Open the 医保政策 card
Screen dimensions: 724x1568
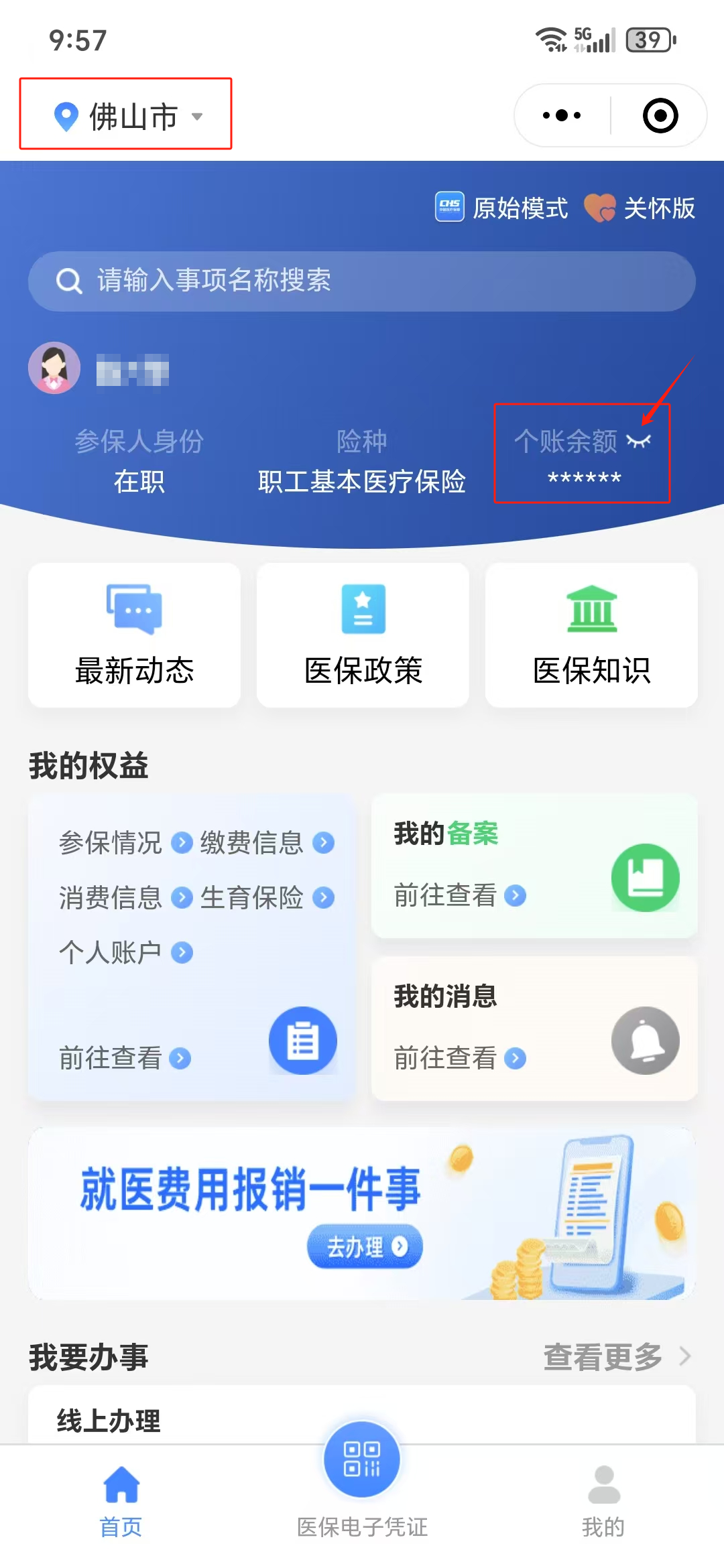363,635
